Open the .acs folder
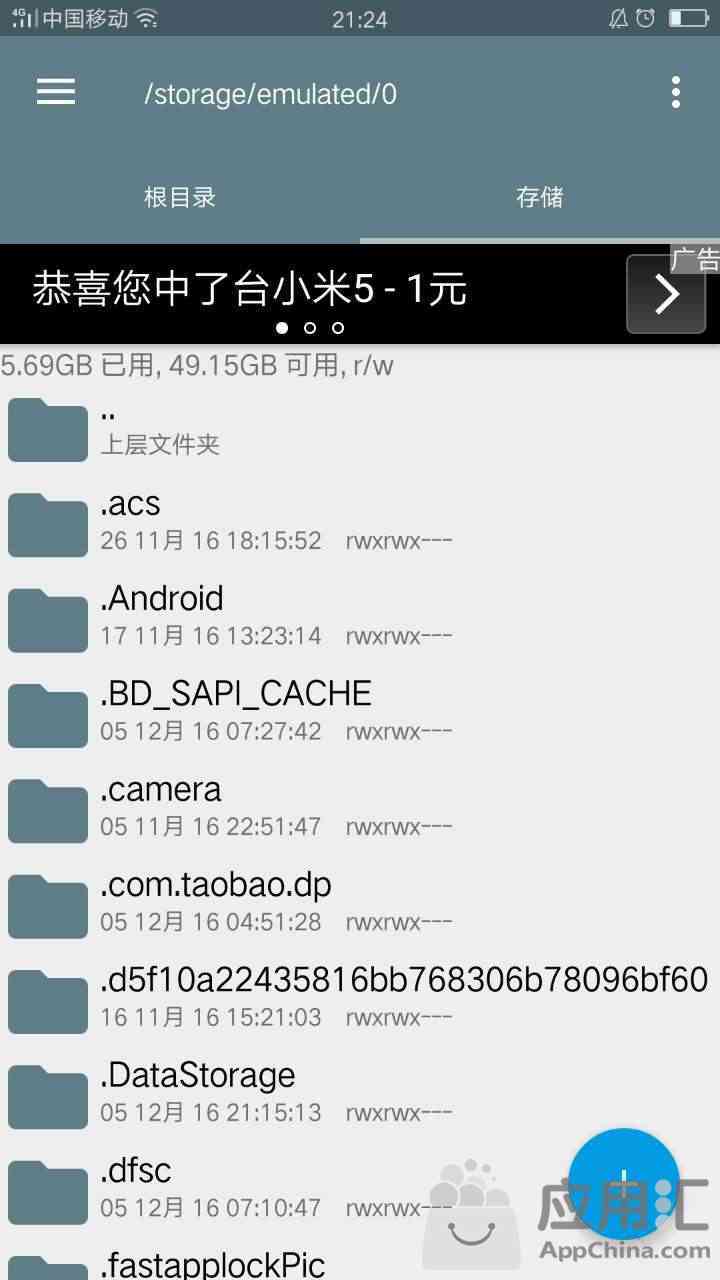The width and height of the screenshot is (720, 1280). (x=360, y=522)
